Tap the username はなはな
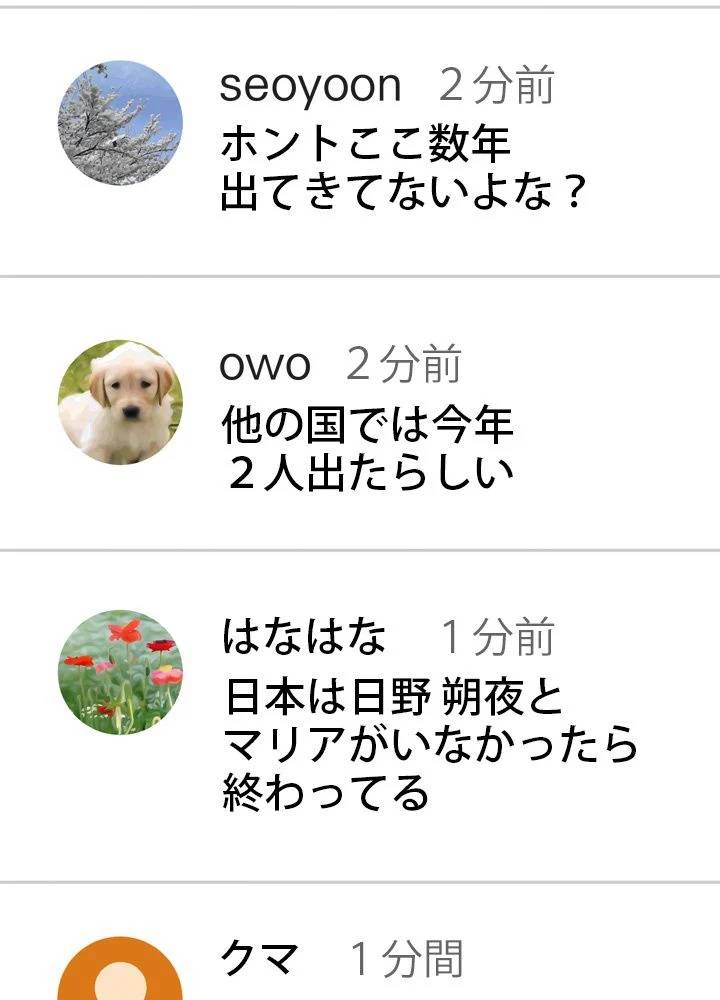 [303, 637]
